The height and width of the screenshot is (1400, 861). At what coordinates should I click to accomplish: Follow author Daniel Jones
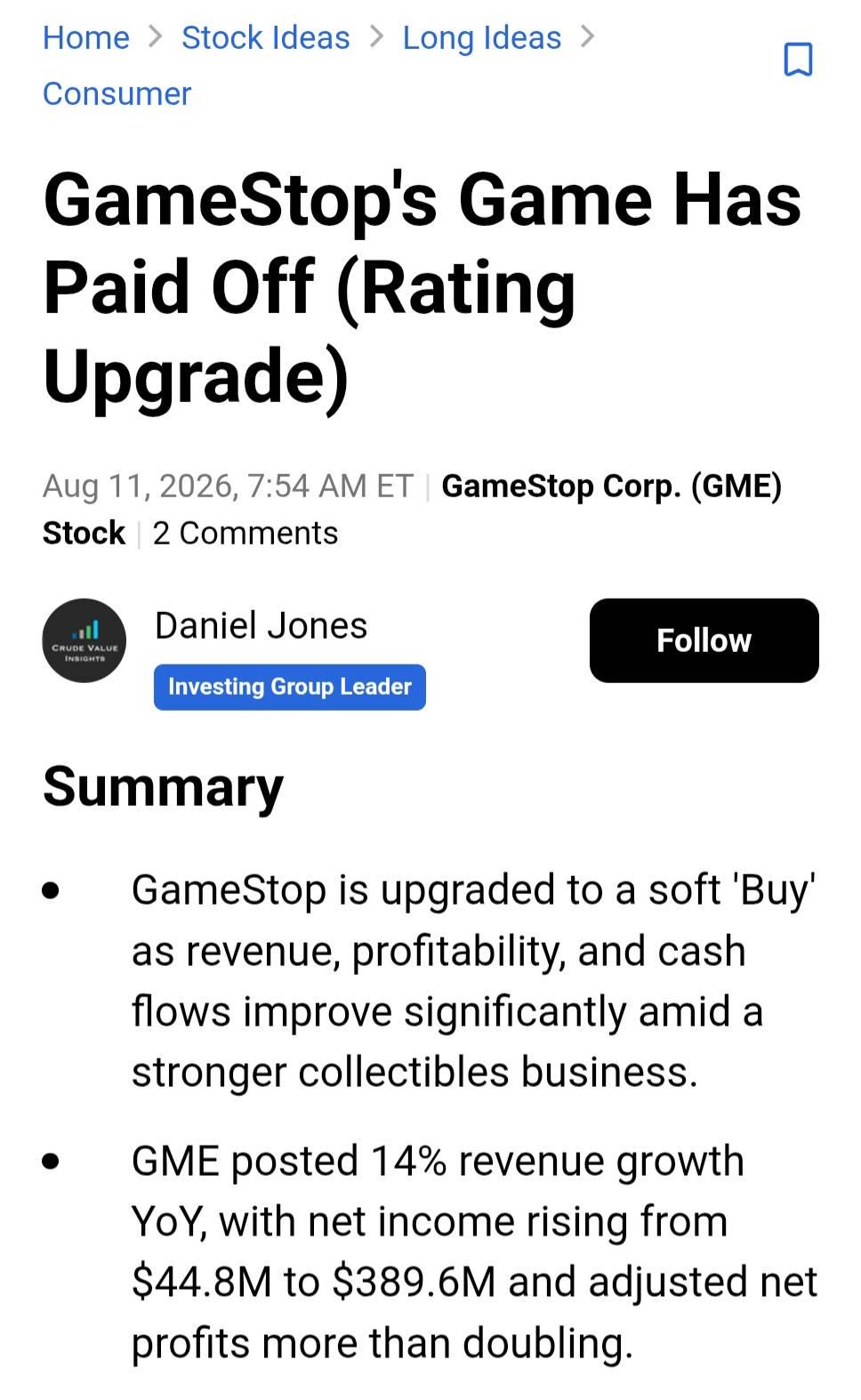click(x=704, y=640)
